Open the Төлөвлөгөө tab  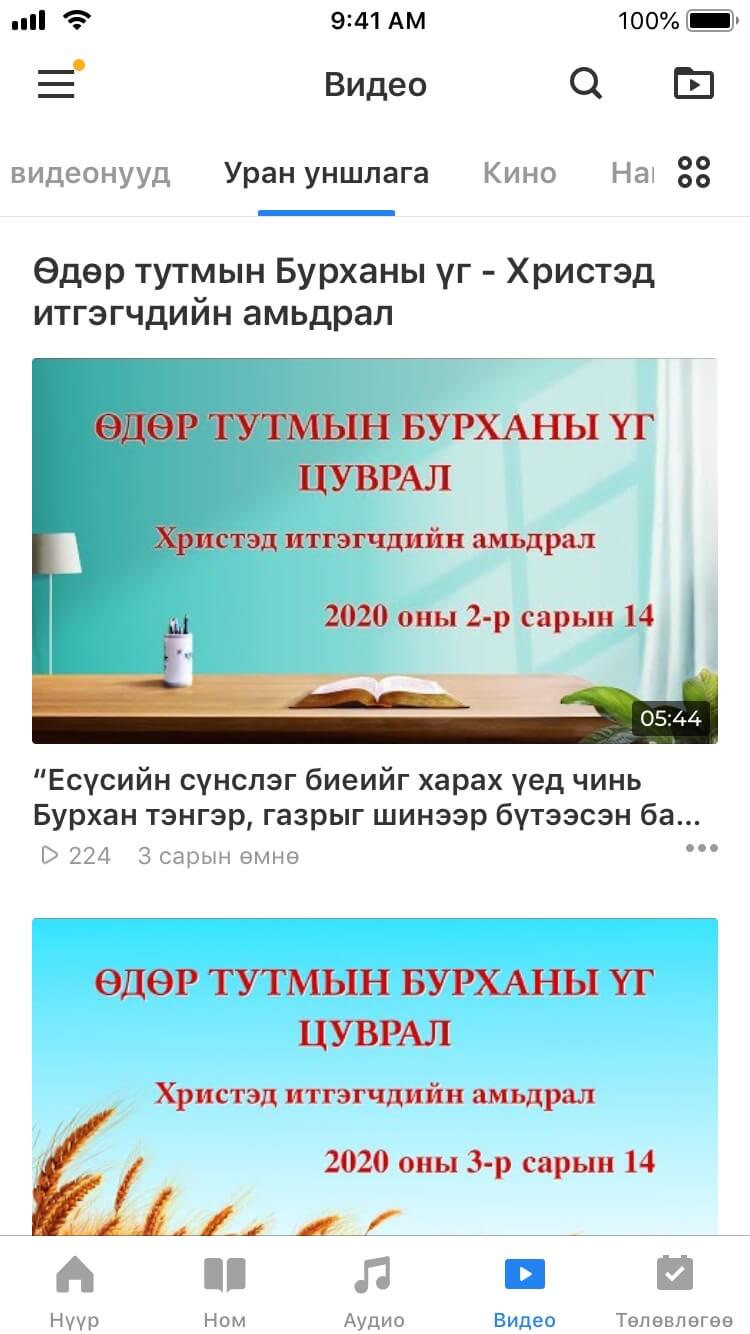pyautogui.click(x=674, y=1289)
